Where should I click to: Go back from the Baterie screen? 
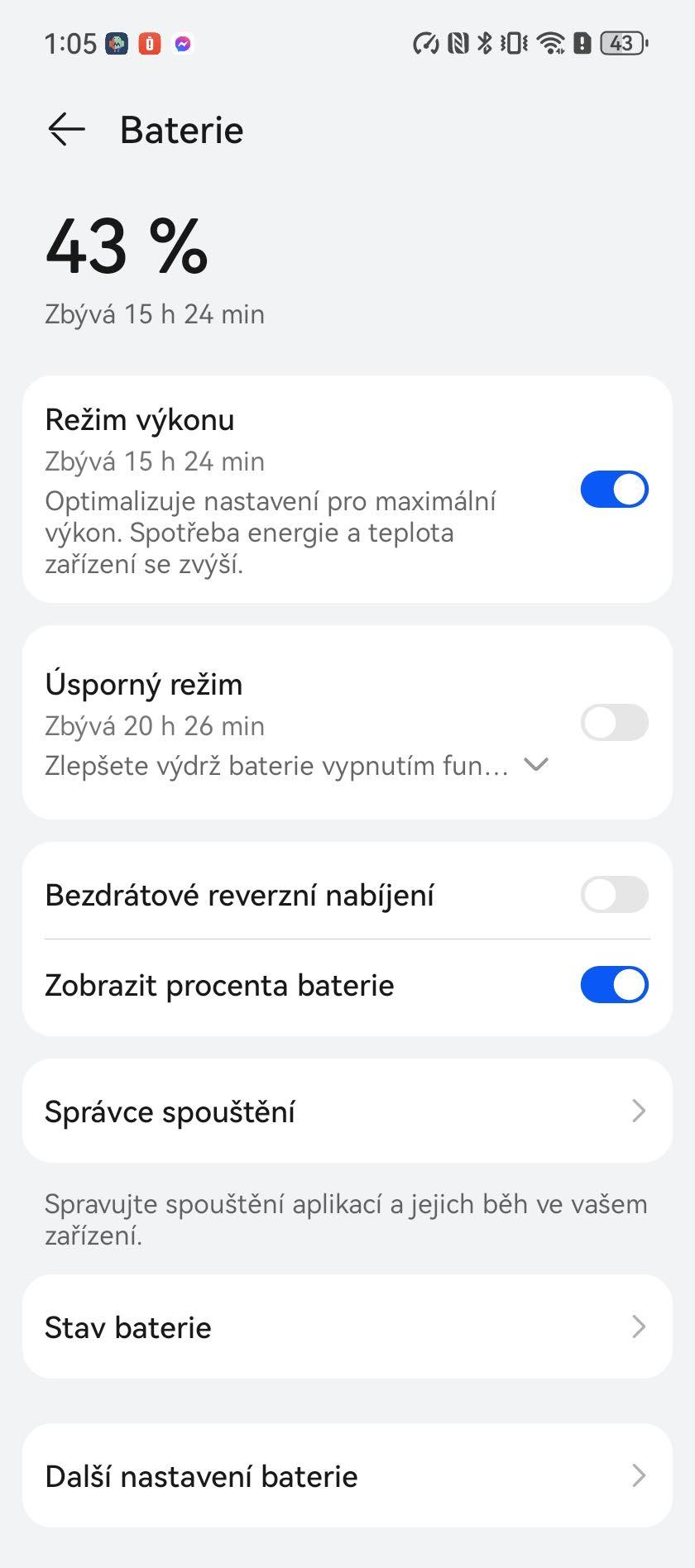click(x=66, y=130)
